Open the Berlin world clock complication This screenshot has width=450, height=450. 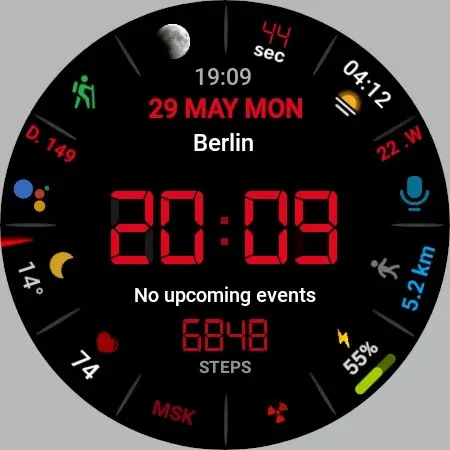point(223,143)
